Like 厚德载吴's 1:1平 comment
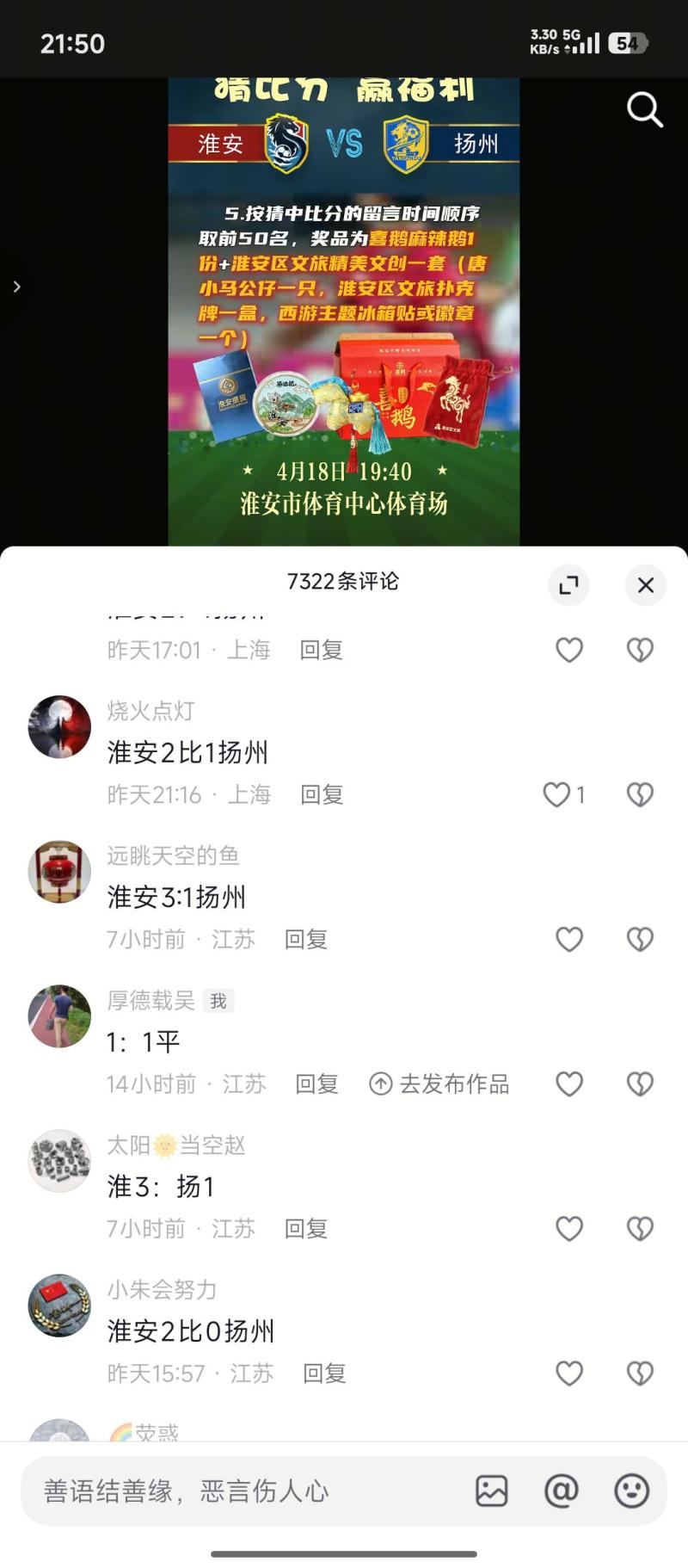688x1568 pixels. coord(569,1083)
